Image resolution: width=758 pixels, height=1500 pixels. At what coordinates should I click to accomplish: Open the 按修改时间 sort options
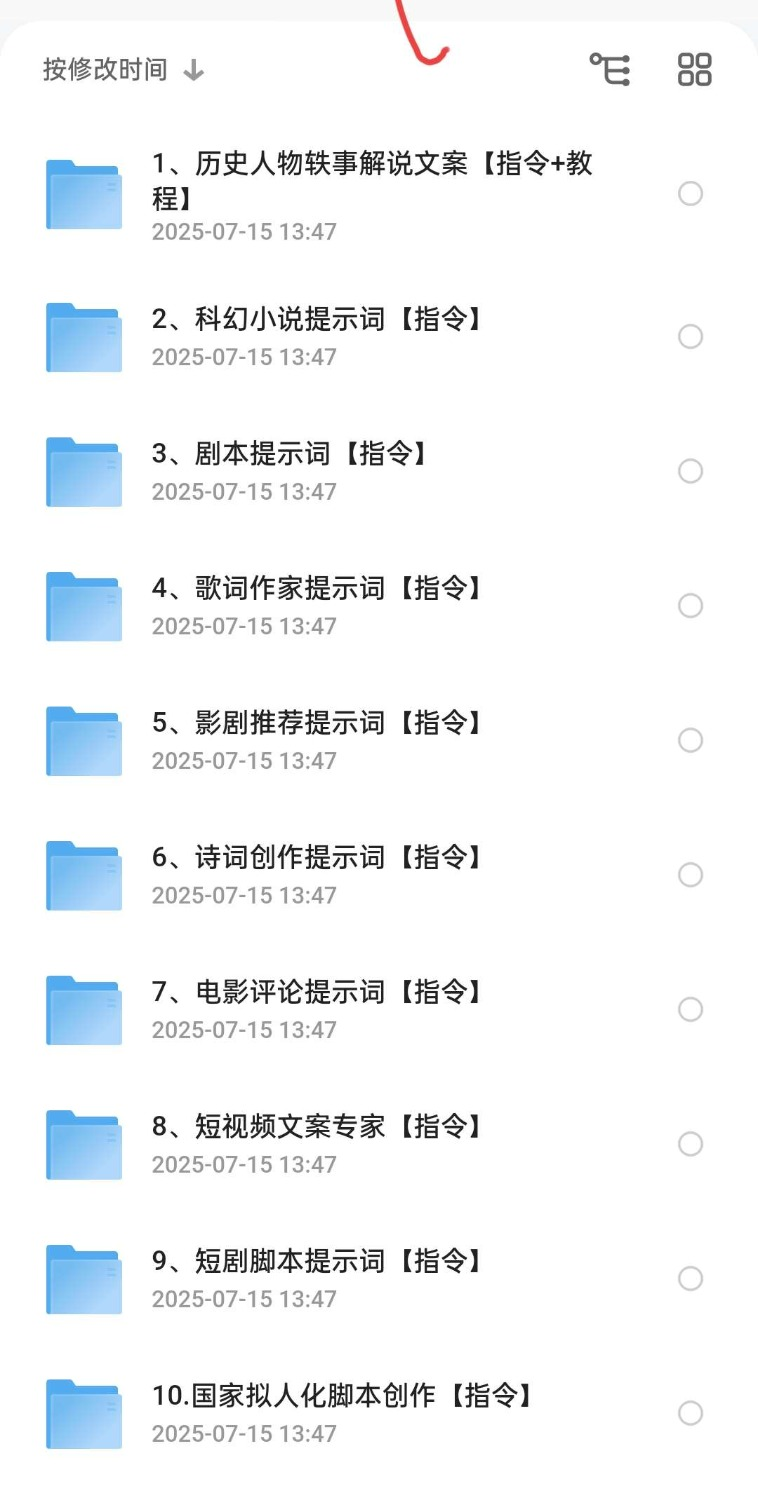105,69
